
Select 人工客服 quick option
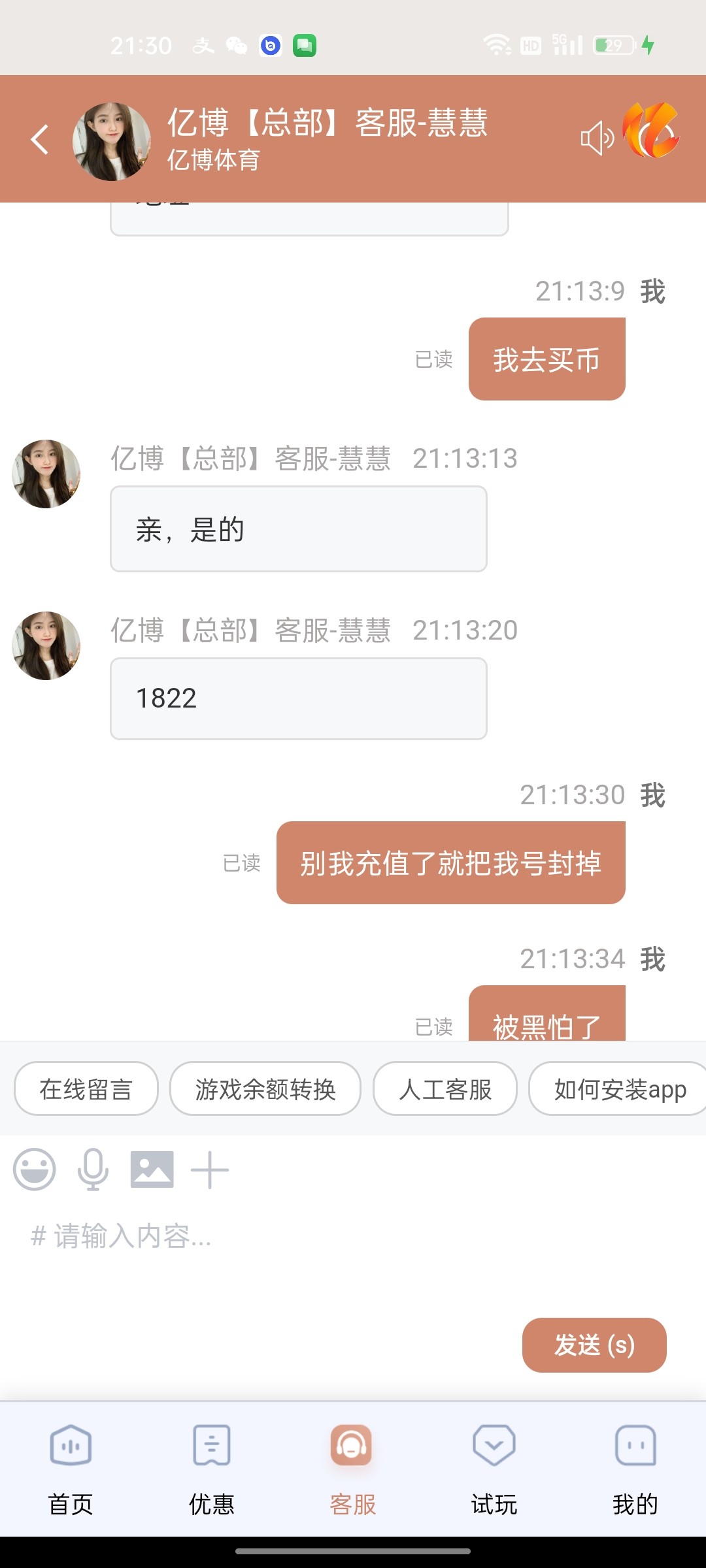coord(444,1088)
